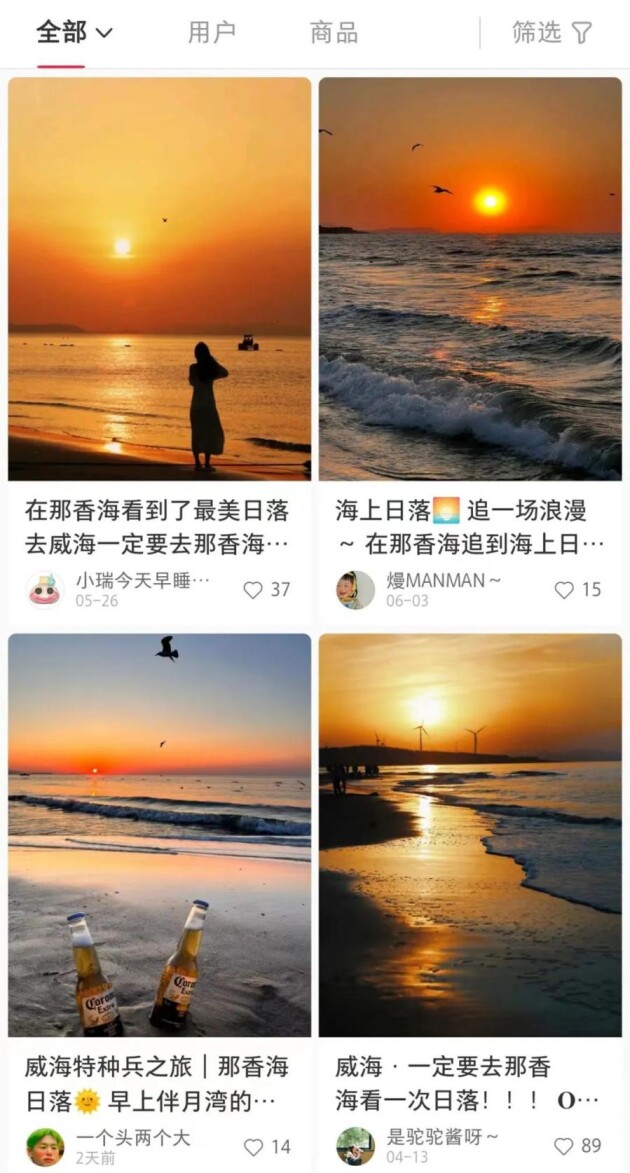
Task: View 一个头两个大's profile avatar
Action: click(45, 1147)
